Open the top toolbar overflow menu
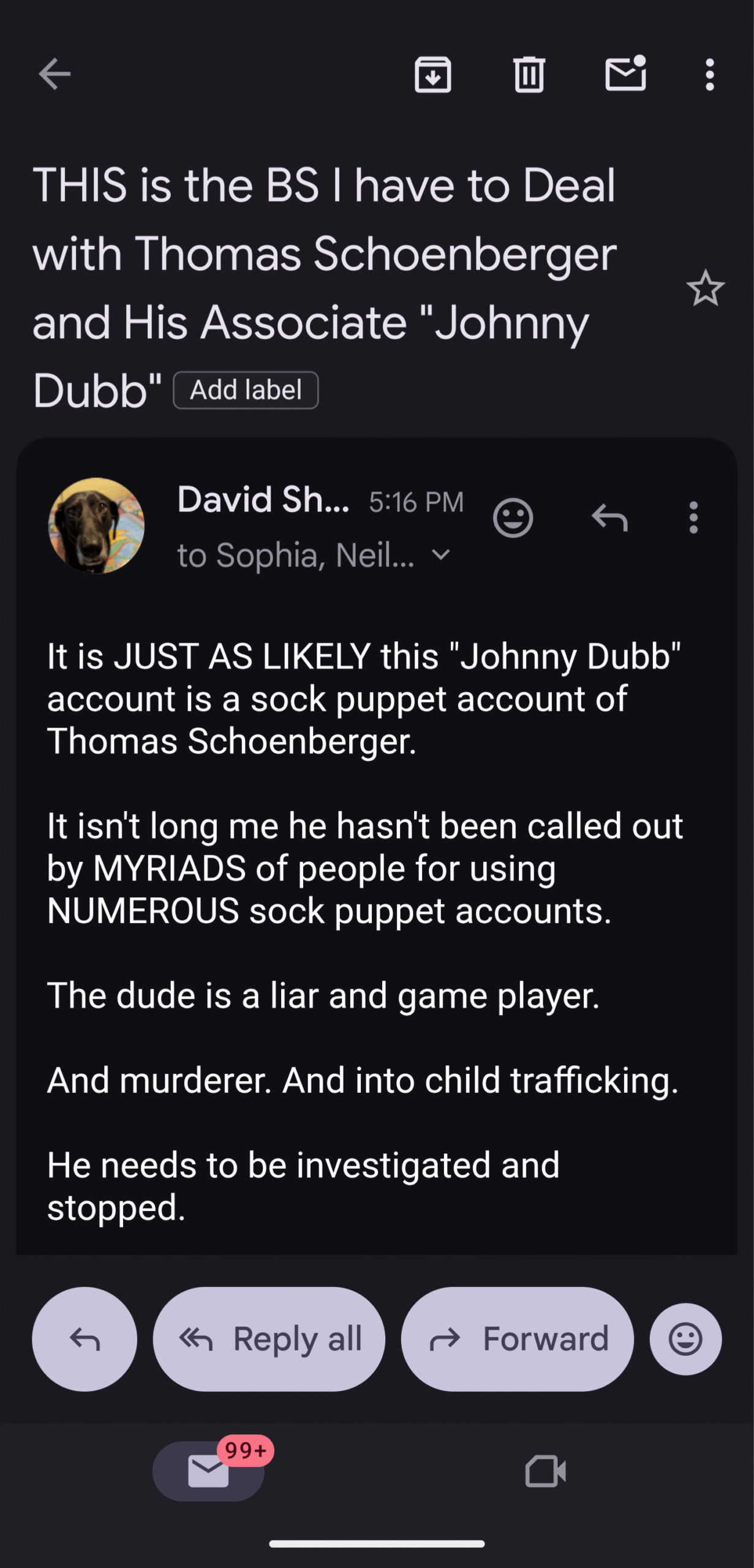Viewport: 754px width, 1568px height. [709, 75]
